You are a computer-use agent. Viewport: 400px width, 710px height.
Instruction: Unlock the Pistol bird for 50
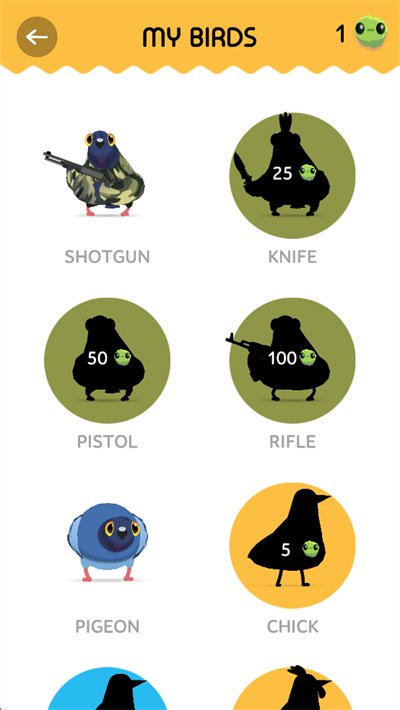pos(107,360)
